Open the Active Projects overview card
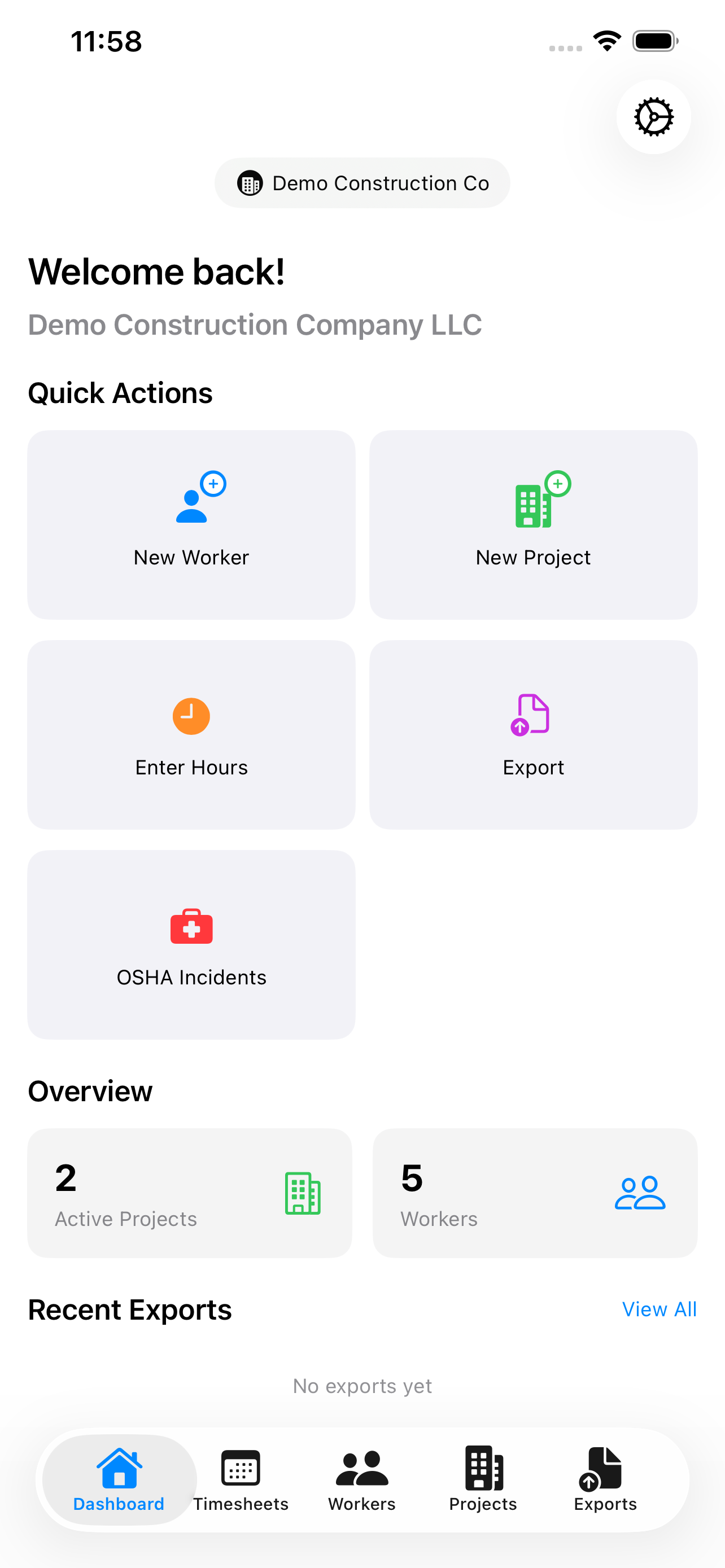 click(x=190, y=1193)
